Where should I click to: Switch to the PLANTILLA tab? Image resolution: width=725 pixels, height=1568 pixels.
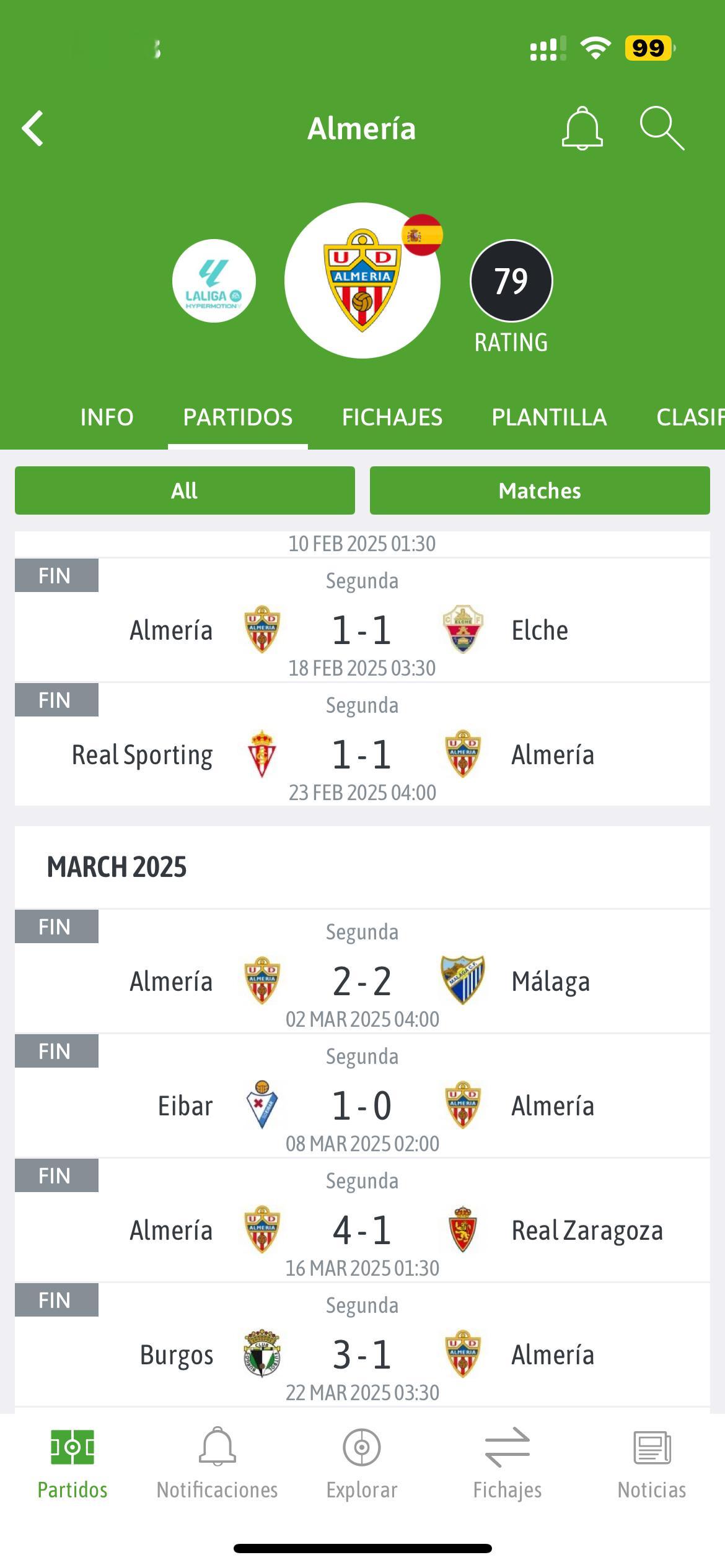click(x=549, y=417)
